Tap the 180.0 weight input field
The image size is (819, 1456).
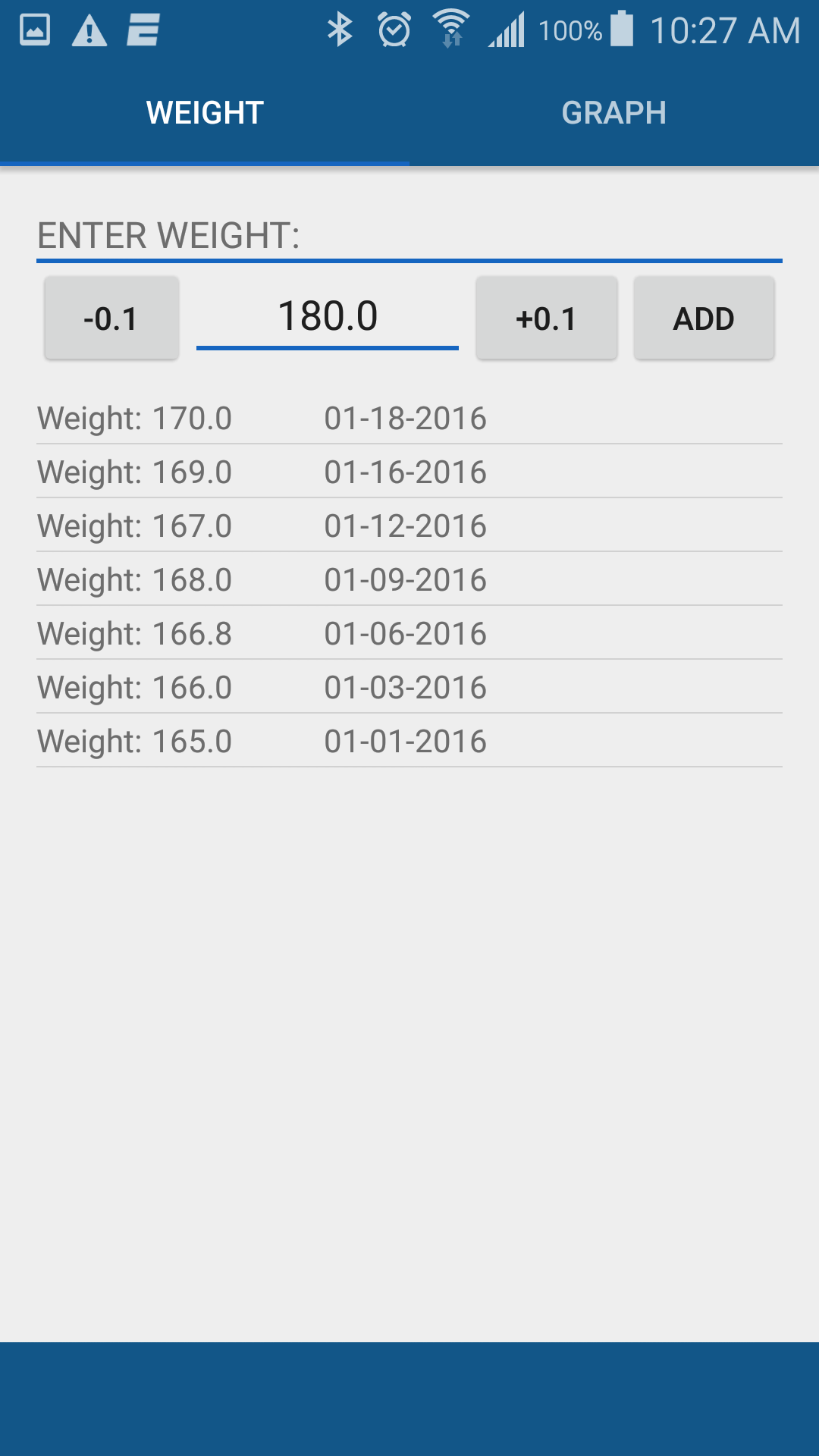[x=328, y=316]
